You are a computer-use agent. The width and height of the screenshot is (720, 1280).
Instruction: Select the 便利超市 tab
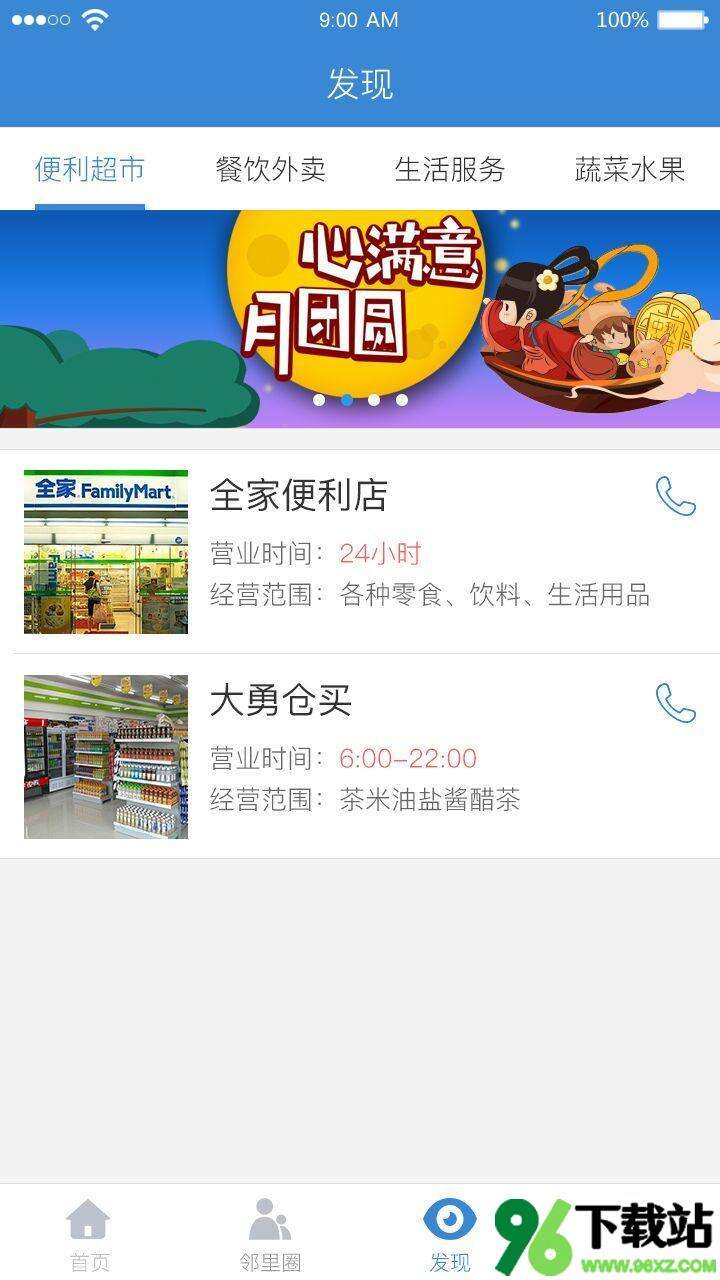(90, 169)
